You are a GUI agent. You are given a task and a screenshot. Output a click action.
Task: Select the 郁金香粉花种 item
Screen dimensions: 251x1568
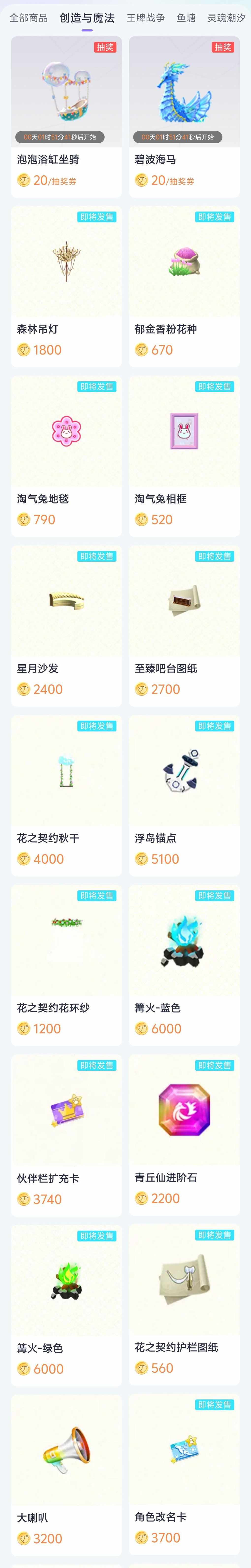184,286
